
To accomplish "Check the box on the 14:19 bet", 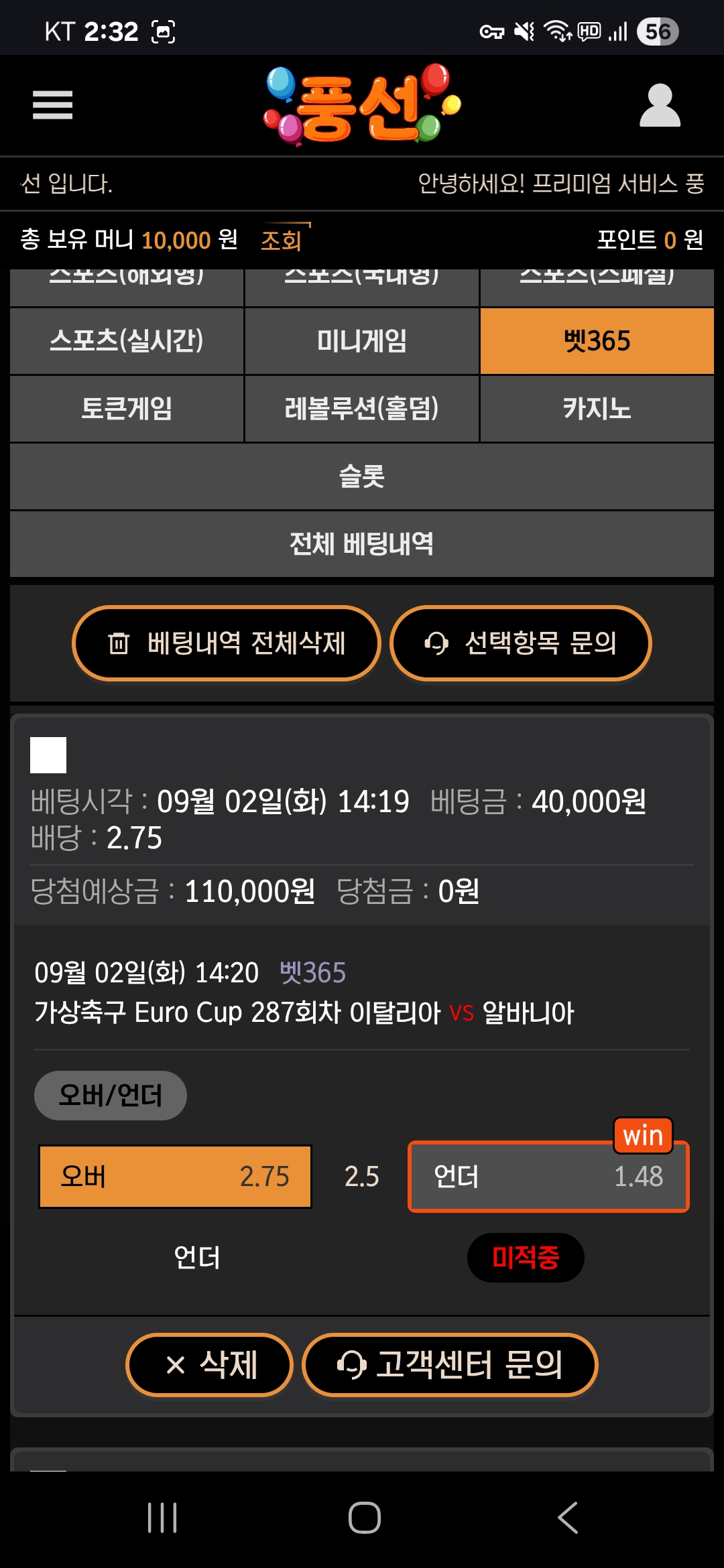I will pyautogui.click(x=48, y=755).
